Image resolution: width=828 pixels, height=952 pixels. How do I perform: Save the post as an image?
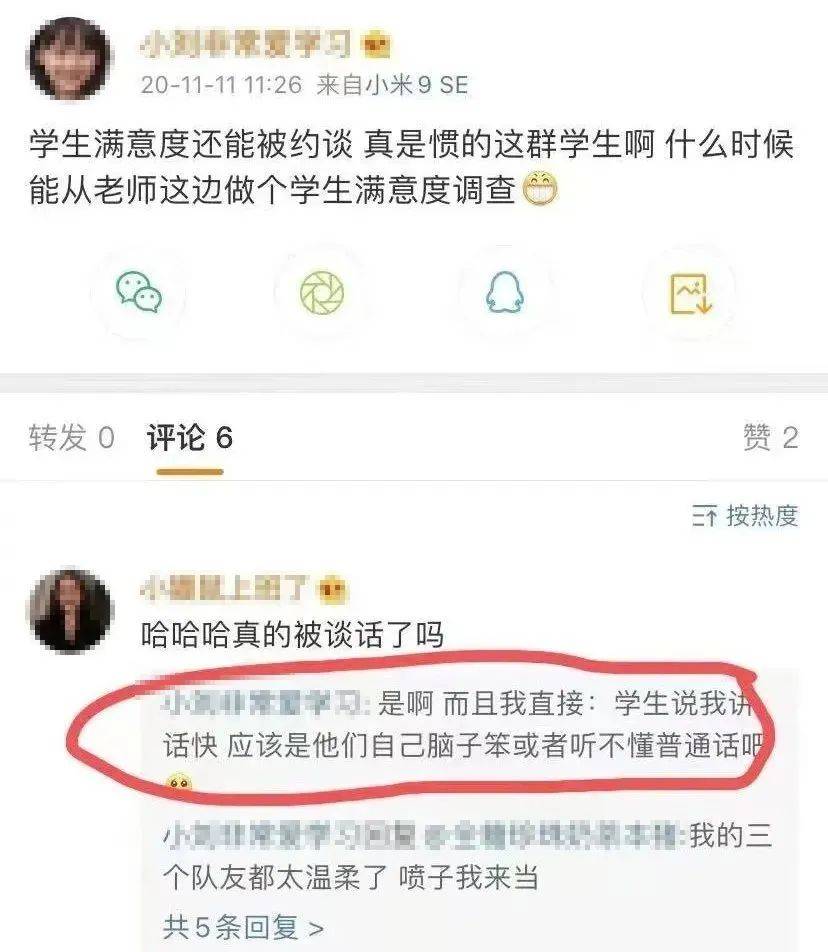coord(689,292)
